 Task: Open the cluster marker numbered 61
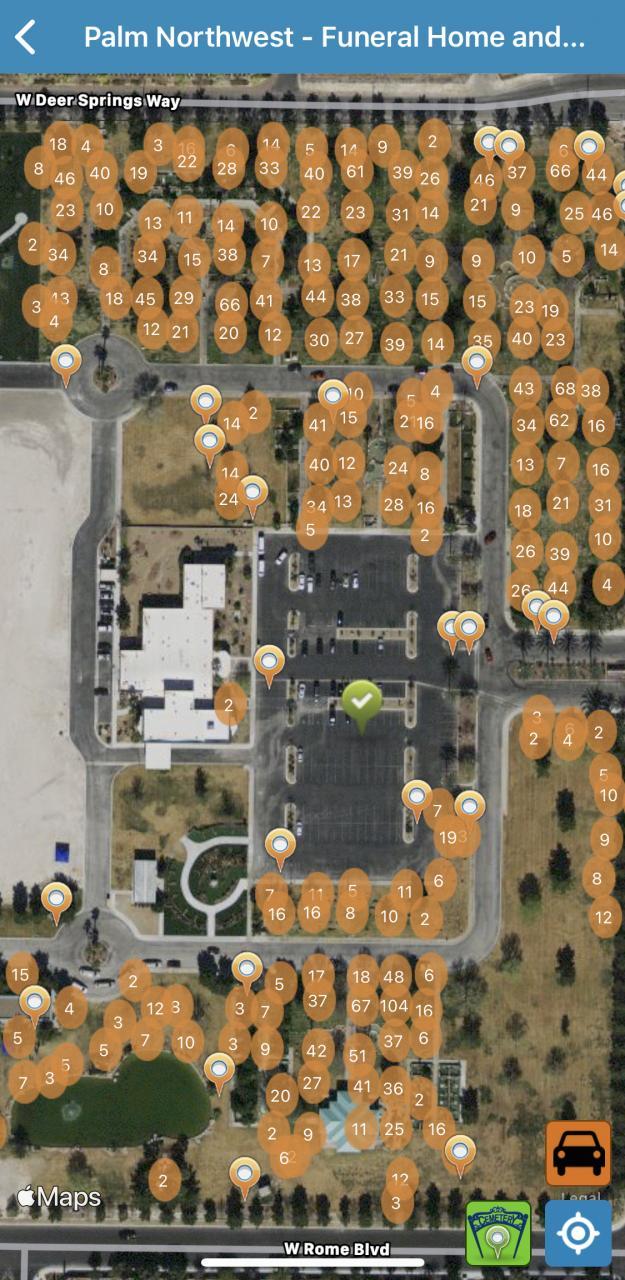click(355, 172)
